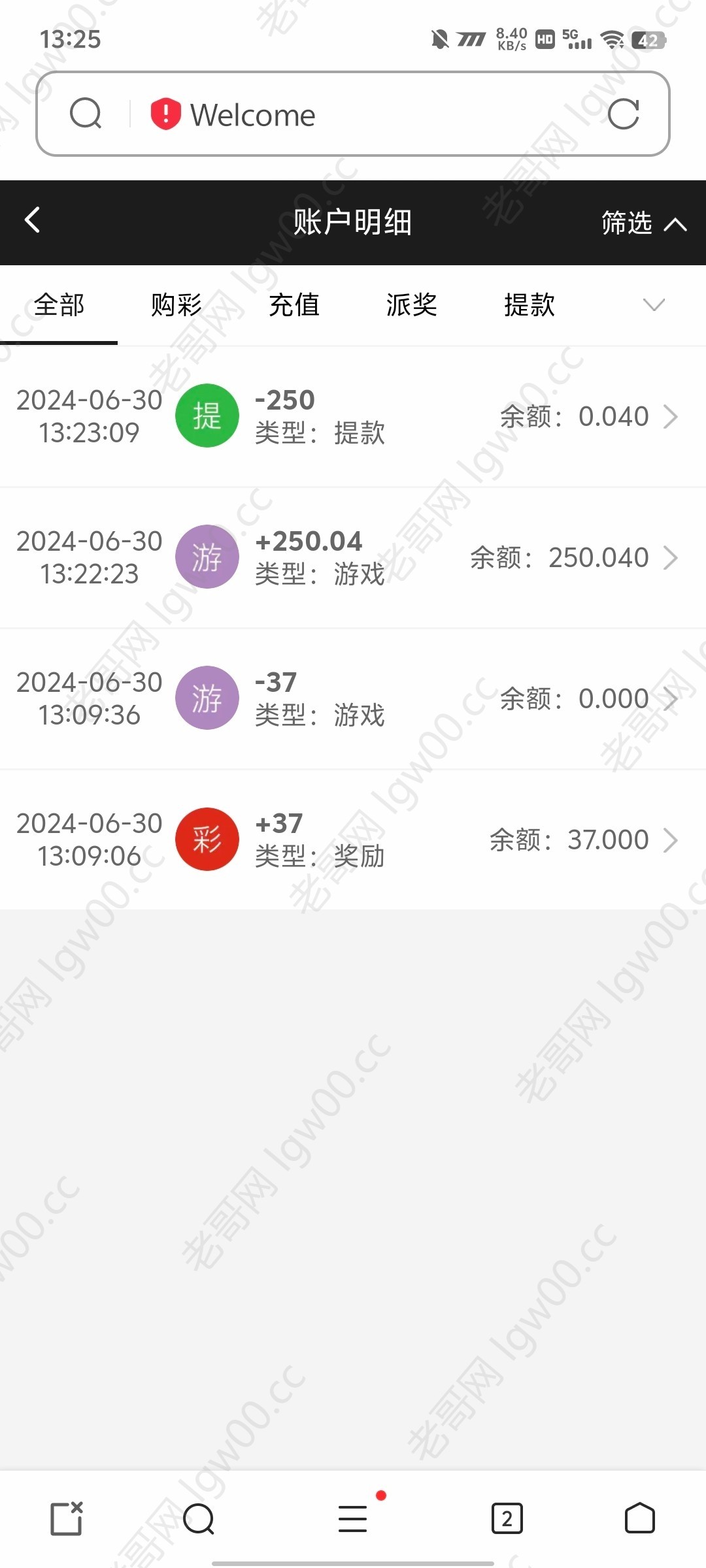Tap the search icon in address bar
The width and height of the screenshot is (706, 1568).
coord(86,114)
